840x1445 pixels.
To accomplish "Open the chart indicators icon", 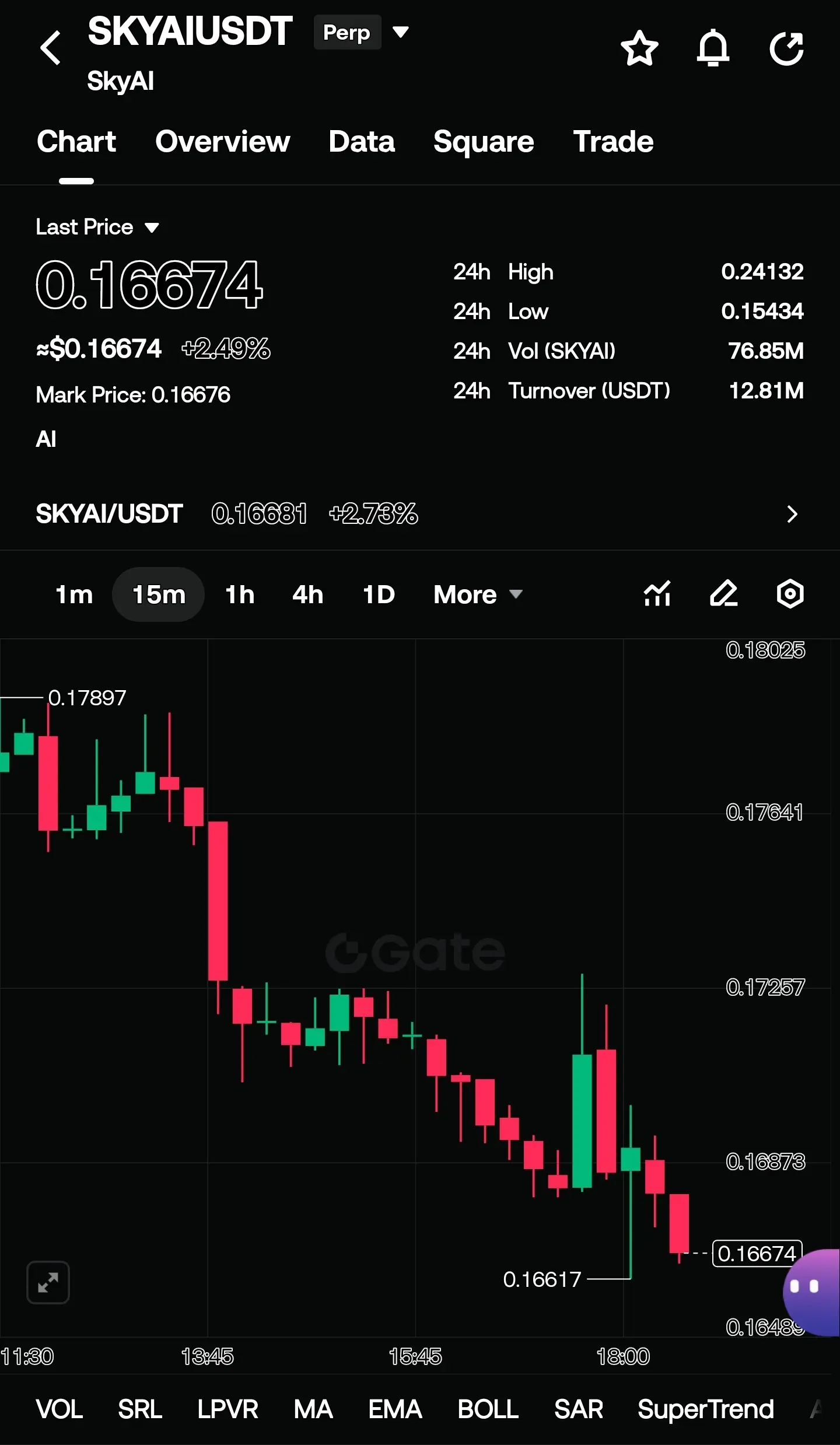I will (x=657, y=594).
